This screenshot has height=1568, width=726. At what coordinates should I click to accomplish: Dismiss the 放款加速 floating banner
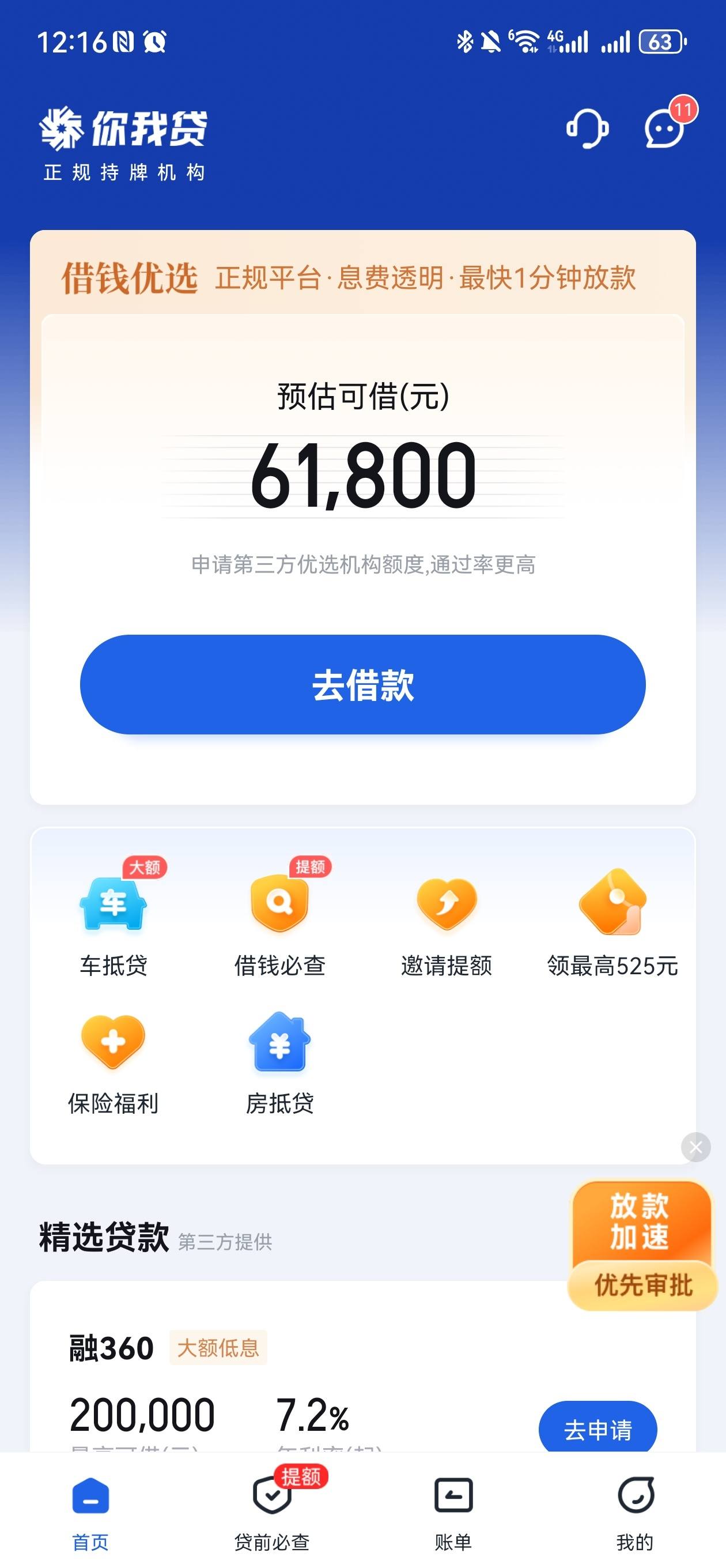click(695, 1147)
